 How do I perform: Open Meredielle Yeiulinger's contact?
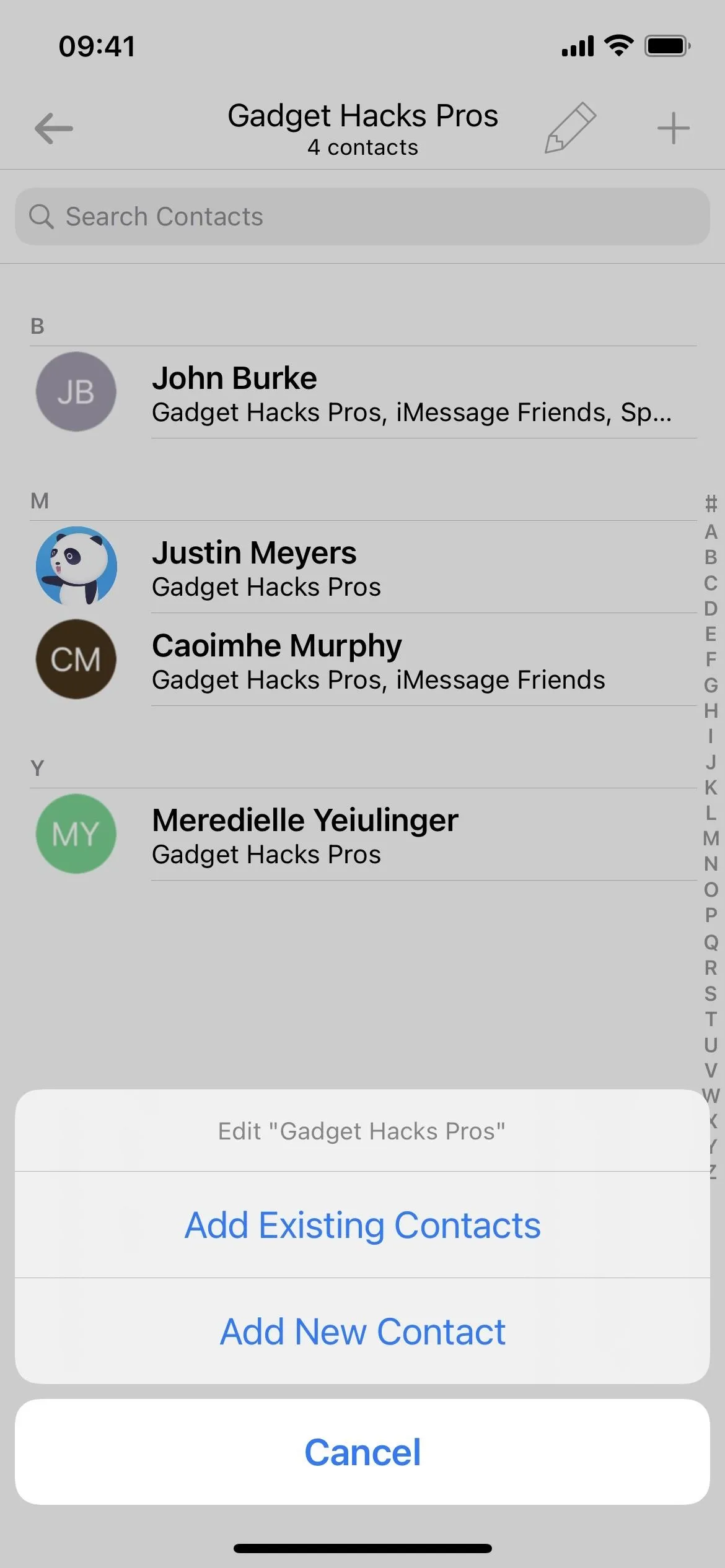coord(362,834)
